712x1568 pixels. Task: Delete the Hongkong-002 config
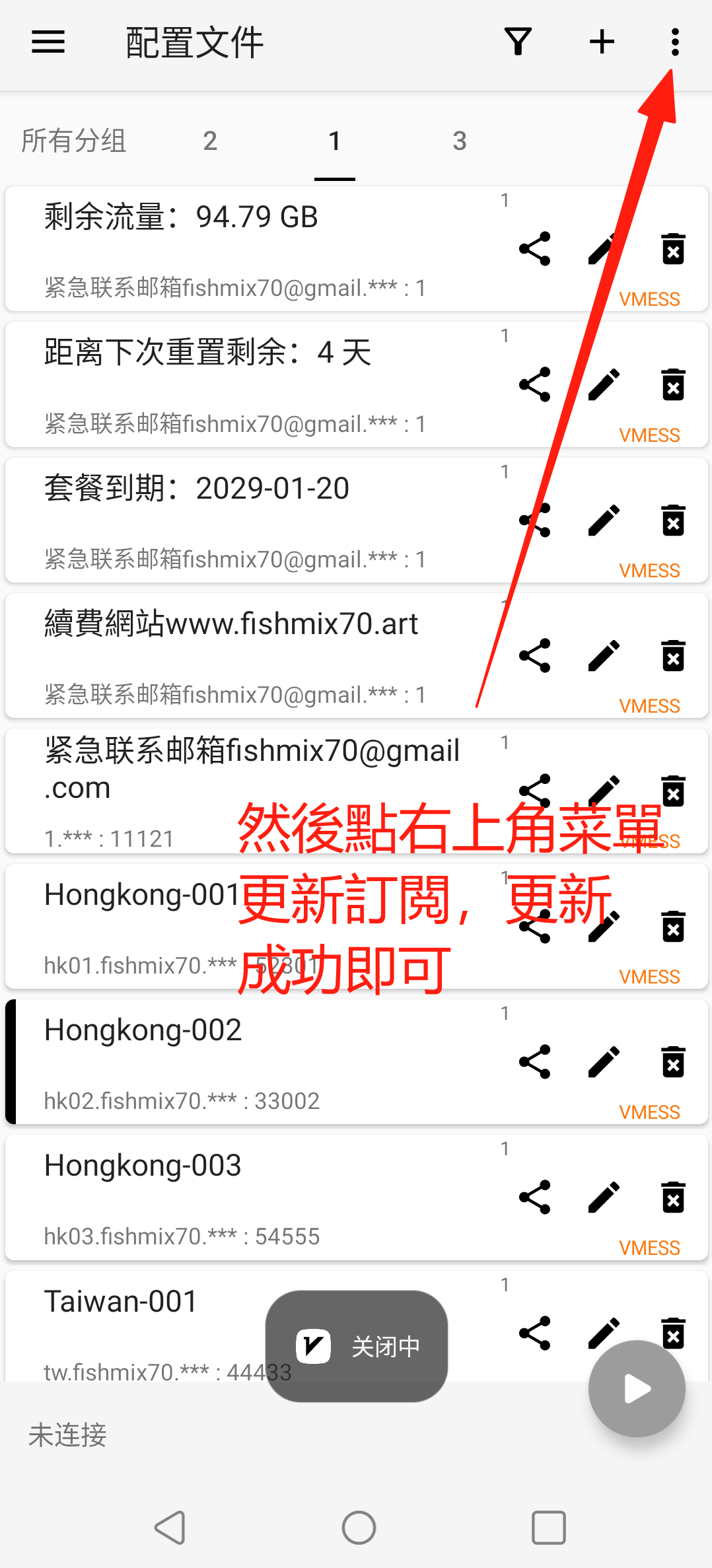click(x=673, y=1062)
